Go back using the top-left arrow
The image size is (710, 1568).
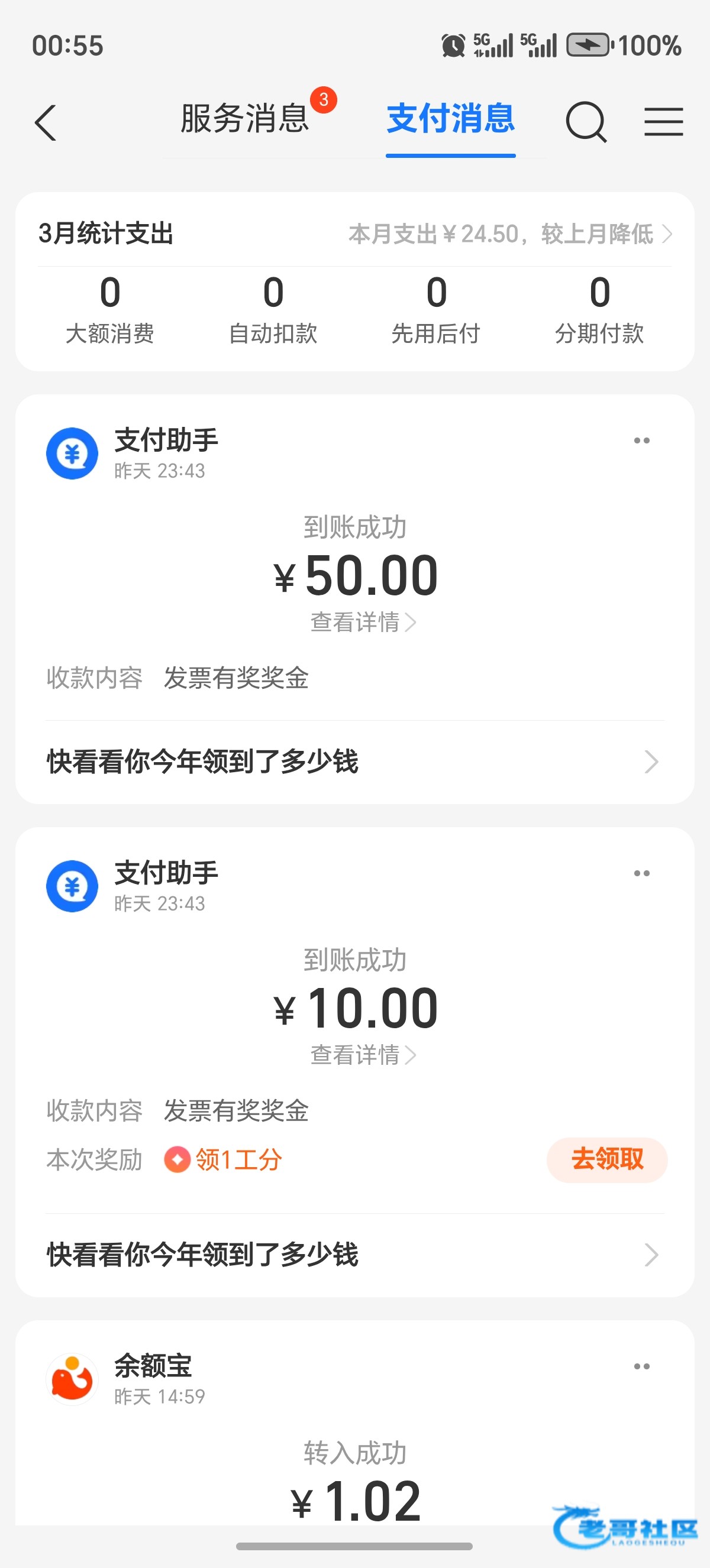coord(46,122)
